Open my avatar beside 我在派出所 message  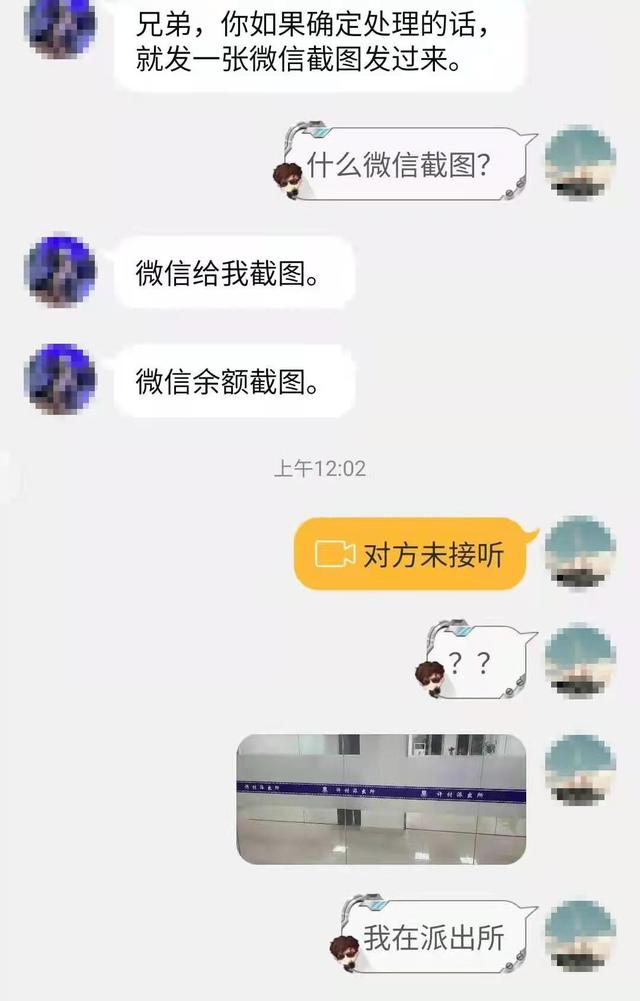click(580, 936)
